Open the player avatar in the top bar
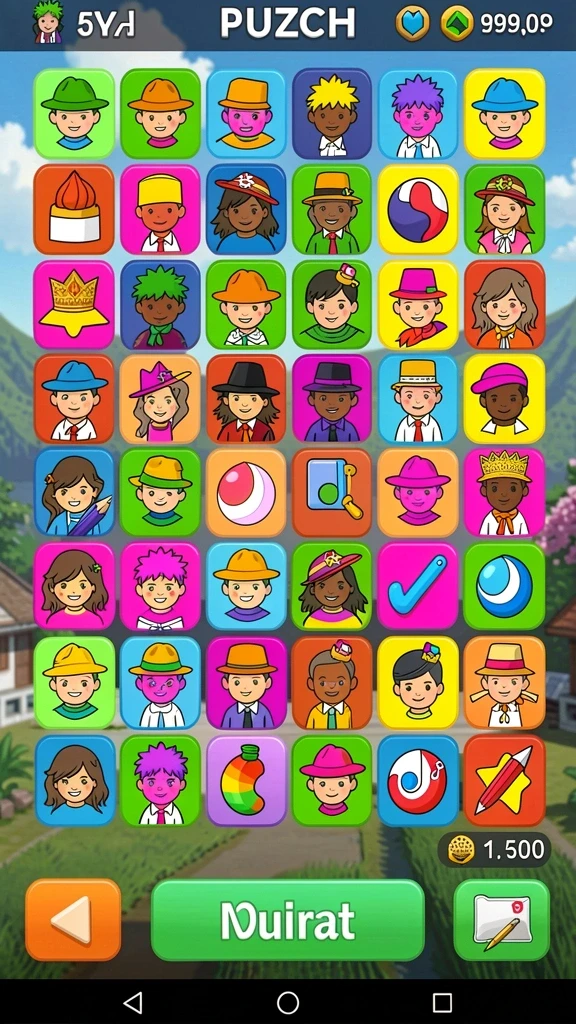Image resolution: width=576 pixels, height=1024 pixels. pyautogui.click(x=48, y=23)
